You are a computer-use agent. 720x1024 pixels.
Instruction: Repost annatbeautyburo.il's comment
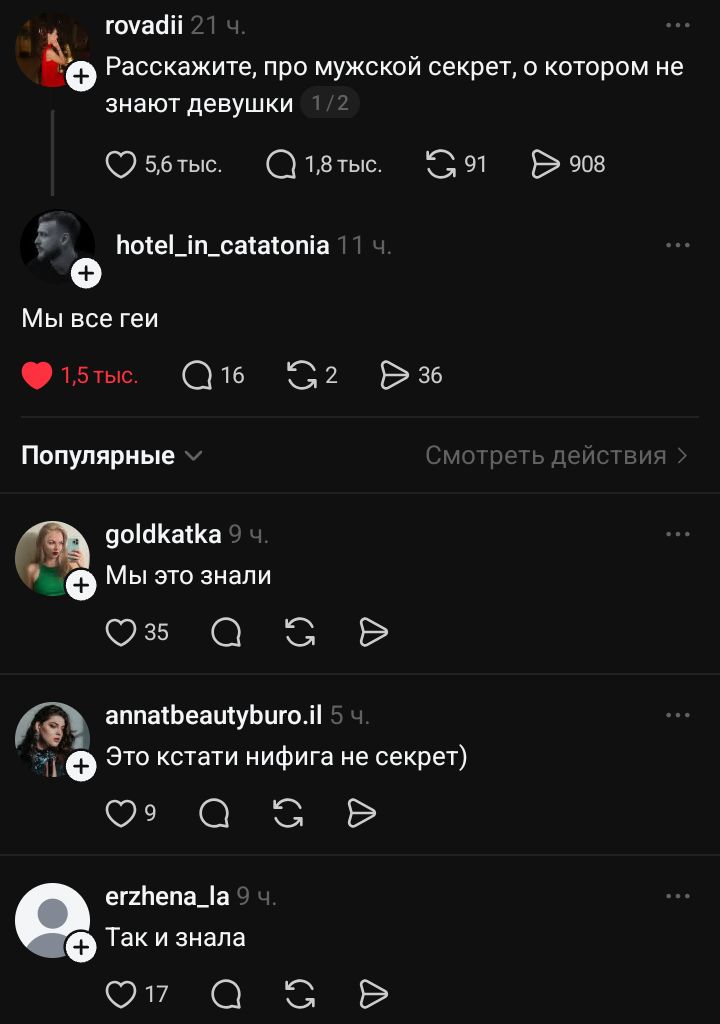(x=288, y=813)
